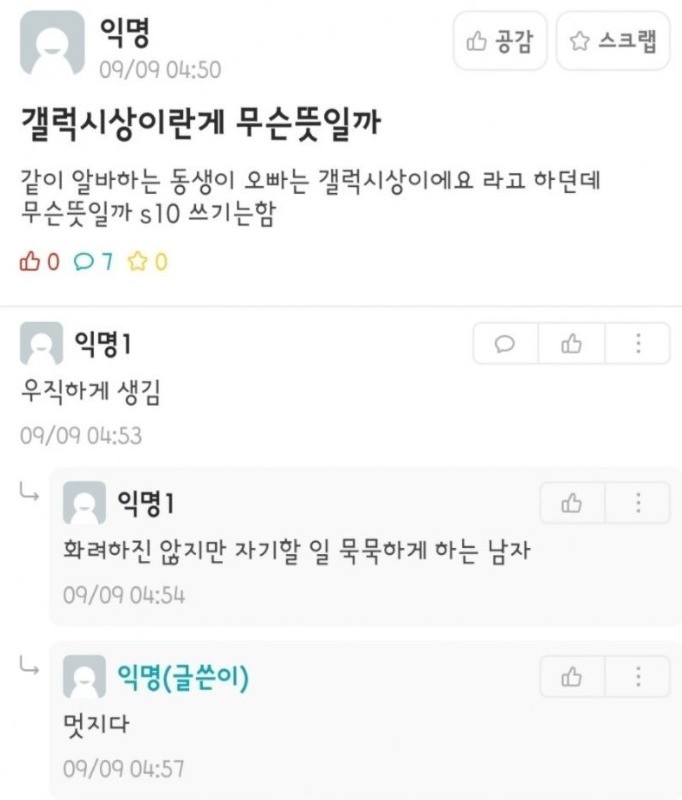
Task: Open more options for comment 우직하게 생김
Action: 637,344
